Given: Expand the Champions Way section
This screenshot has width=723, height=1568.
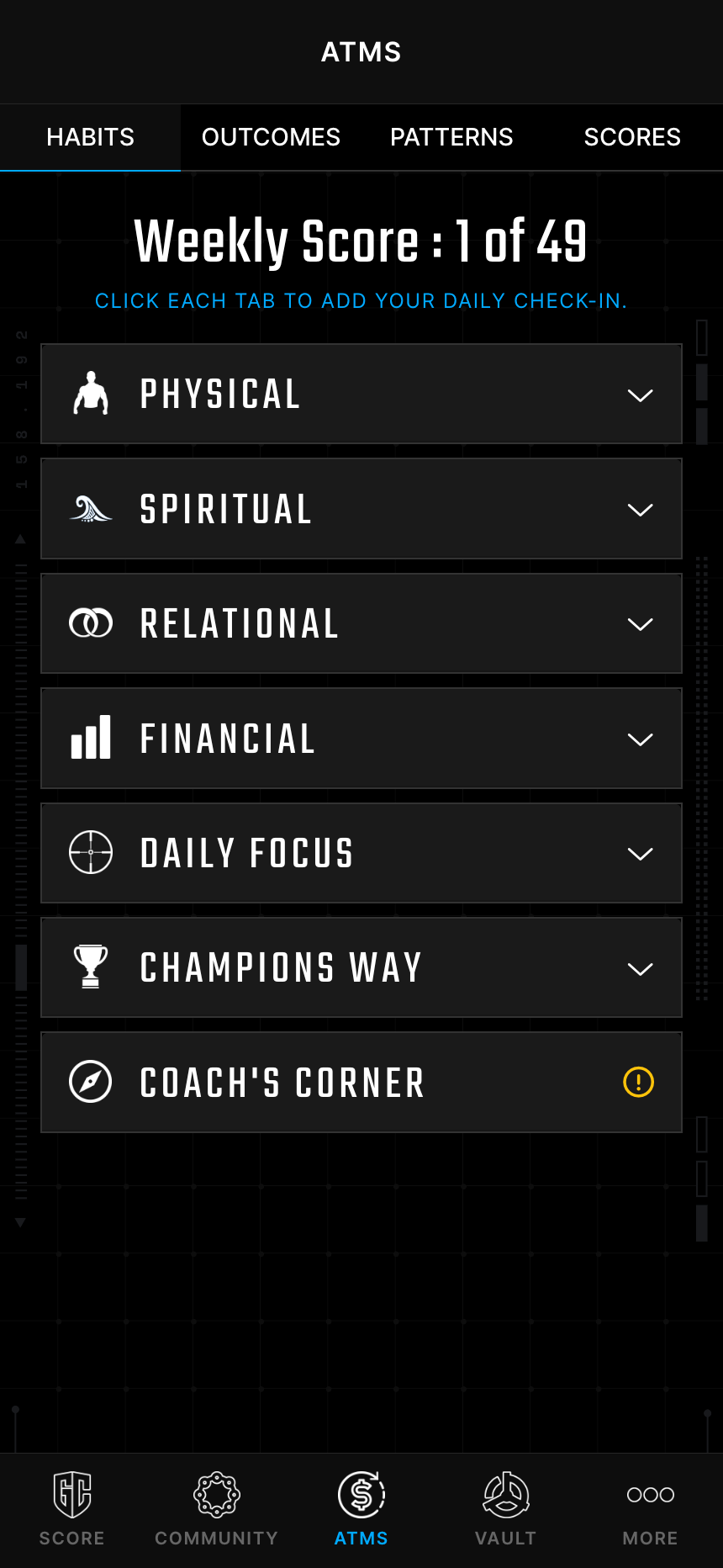Looking at the screenshot, I should (x=361, y=967).
